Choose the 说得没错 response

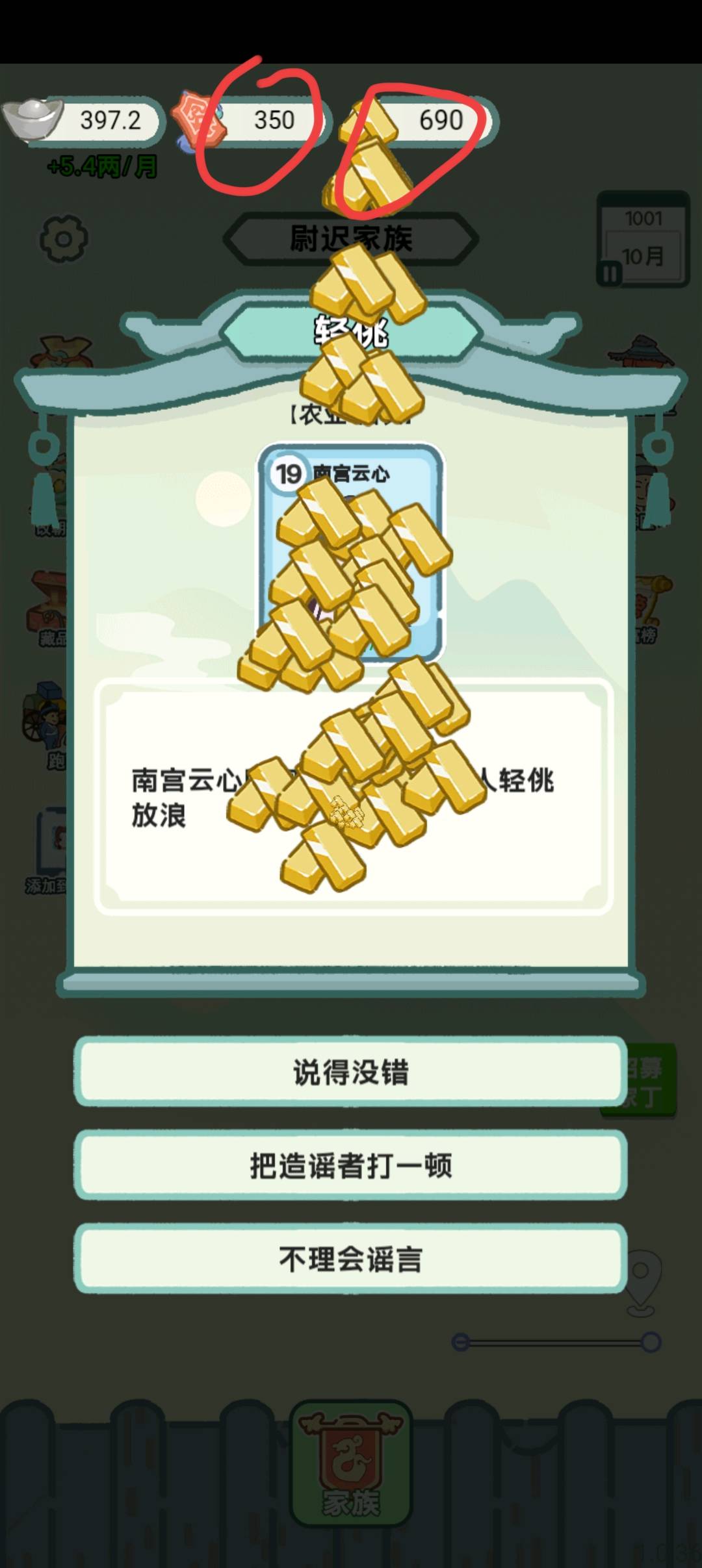[x=350, y=1072]
